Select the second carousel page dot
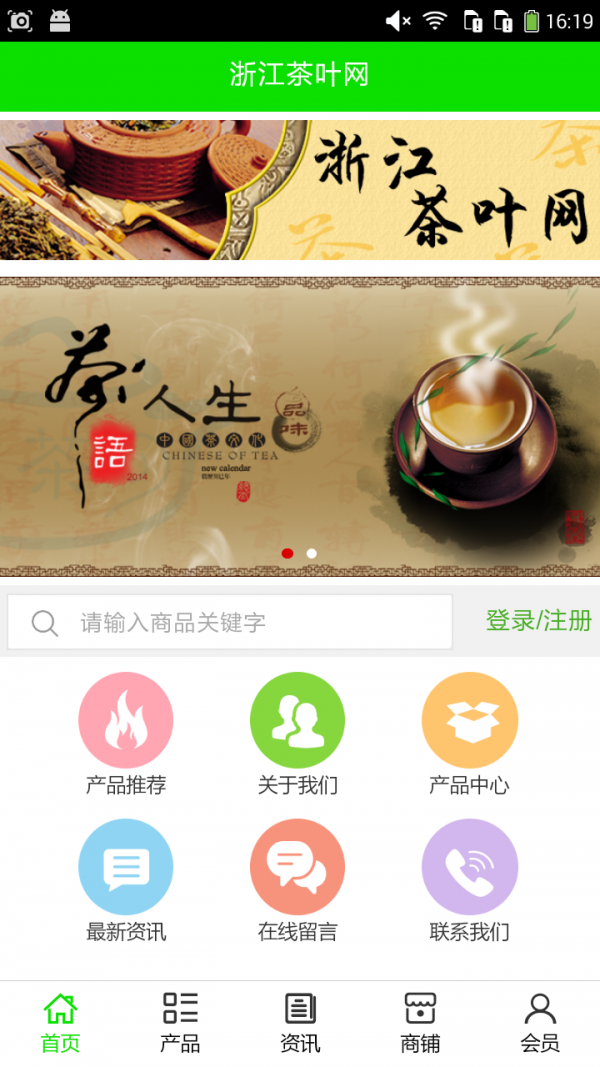The width and height of the screenshot is (600, 1067). 312,553
